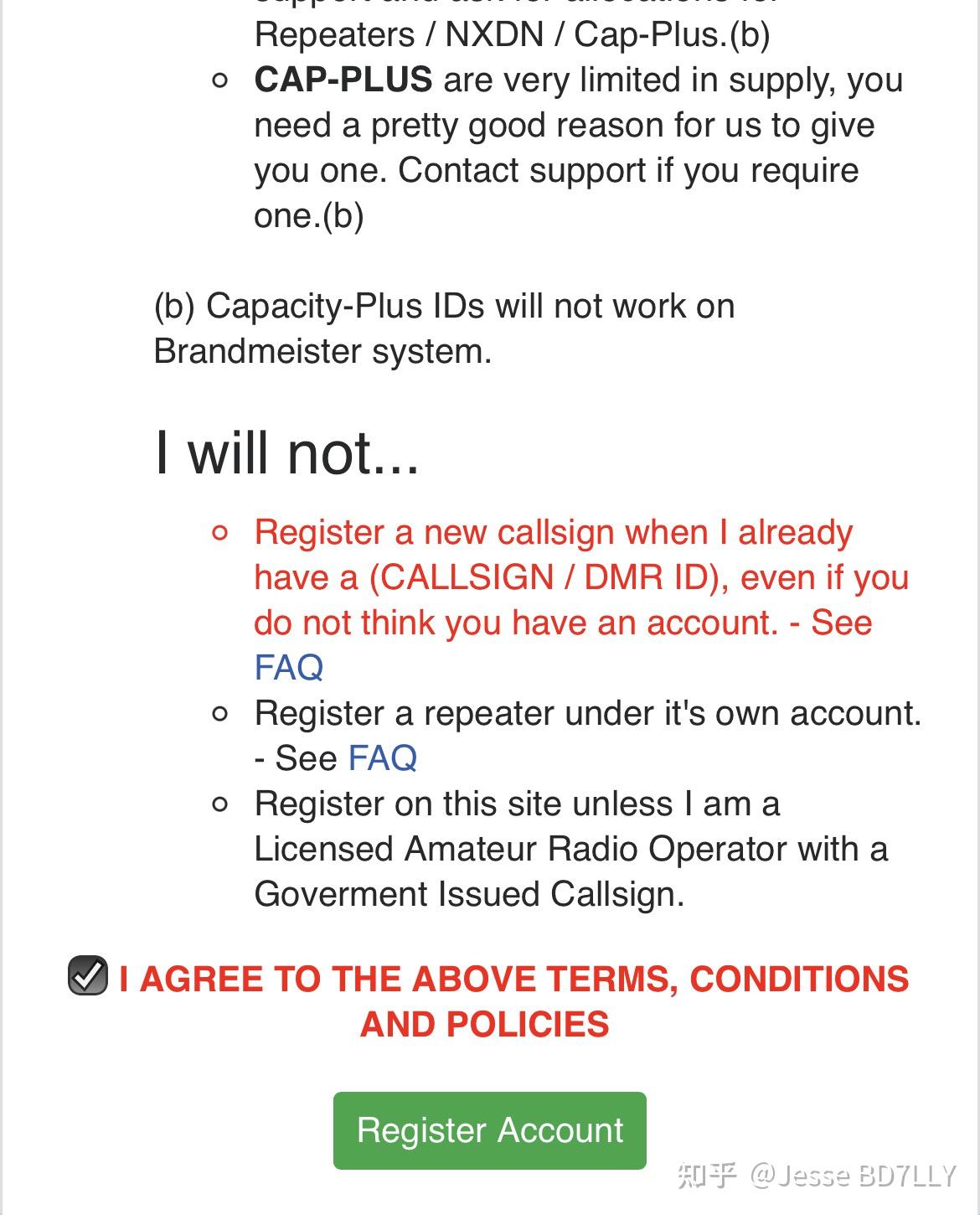Open the FAQ link about registering a repeater
This screenshot has height=1215, width=980.
[x=382, y=758]
